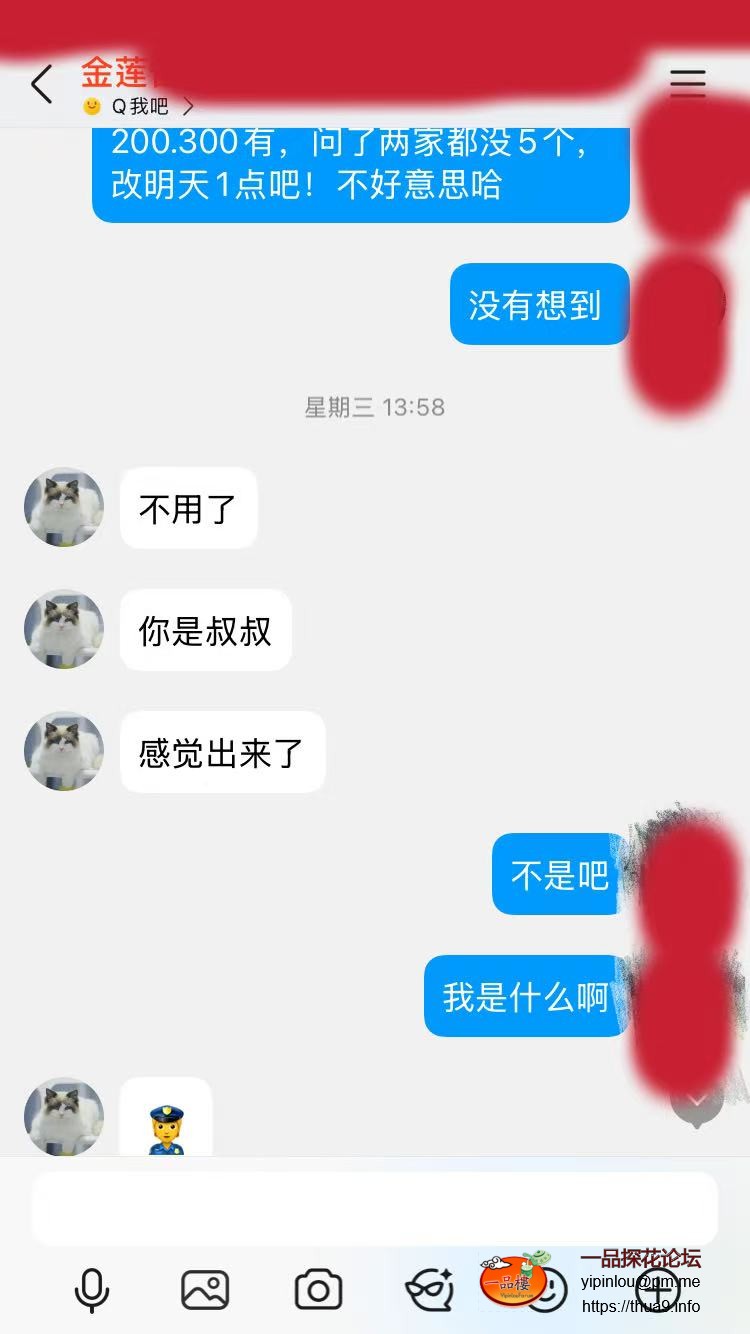Tap the back arrow to leave the chat
This screenshot has width=750, height=1334.
(x=40, y=84)
